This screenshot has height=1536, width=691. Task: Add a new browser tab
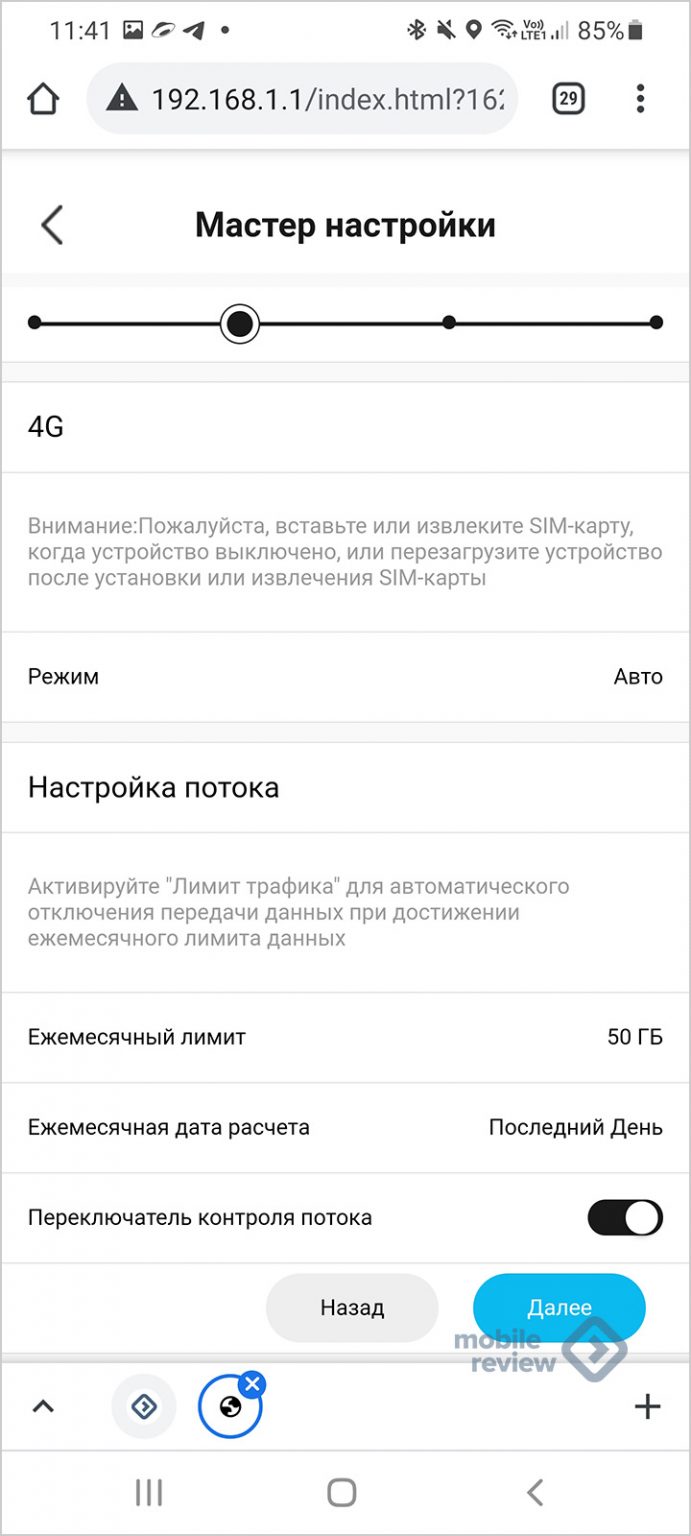click(647, 1407)
